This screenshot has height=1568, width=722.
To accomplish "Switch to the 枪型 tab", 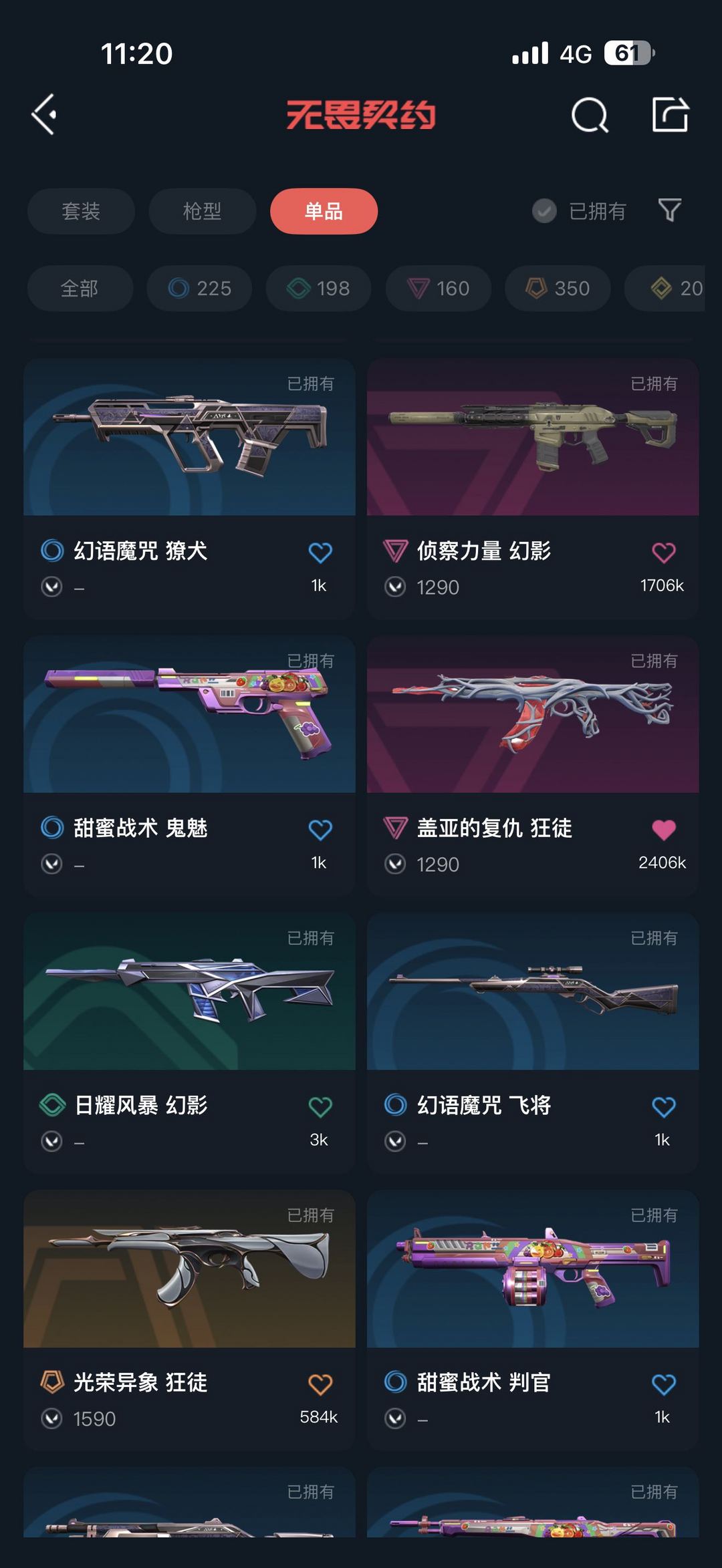I will click(x=202, y=210).
